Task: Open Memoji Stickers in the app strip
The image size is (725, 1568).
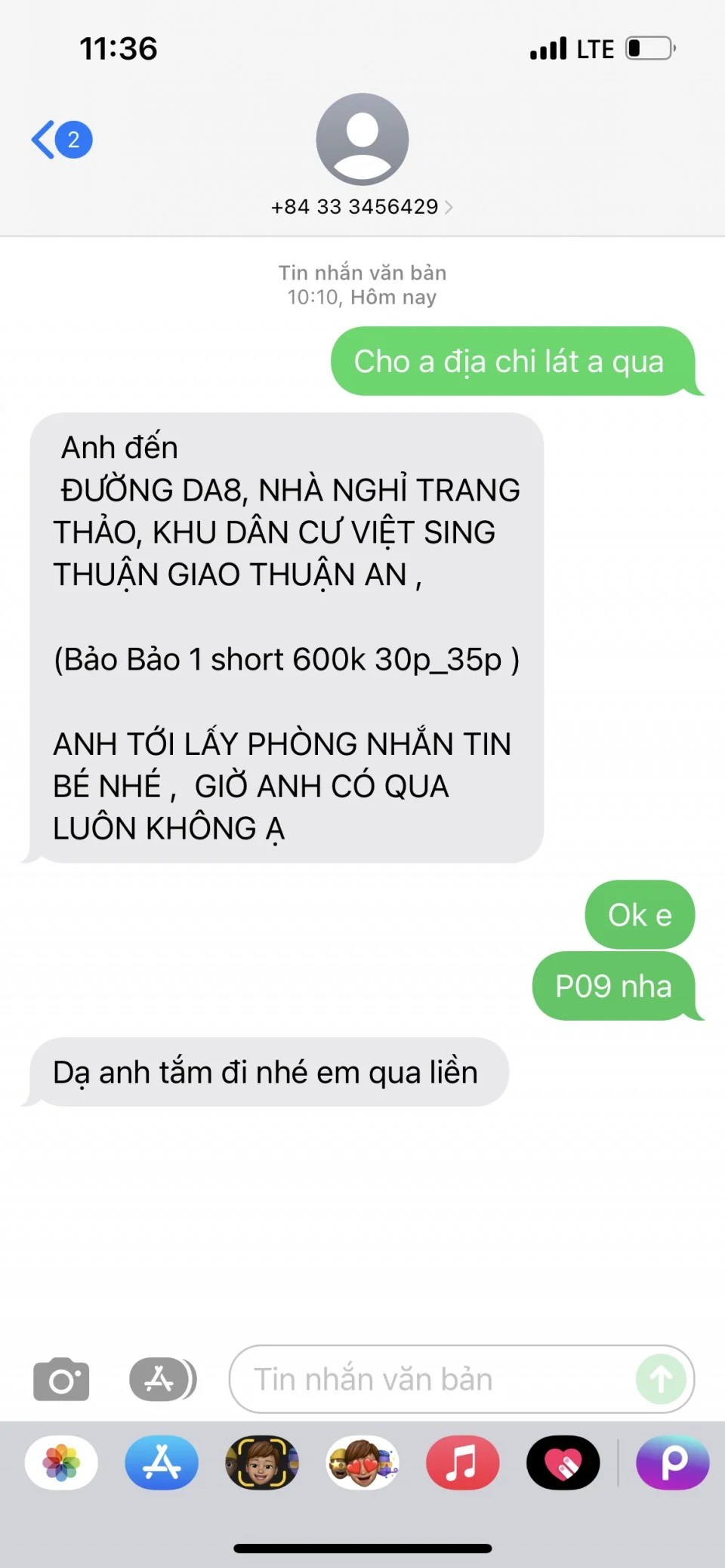Action: coord(362,1462)
